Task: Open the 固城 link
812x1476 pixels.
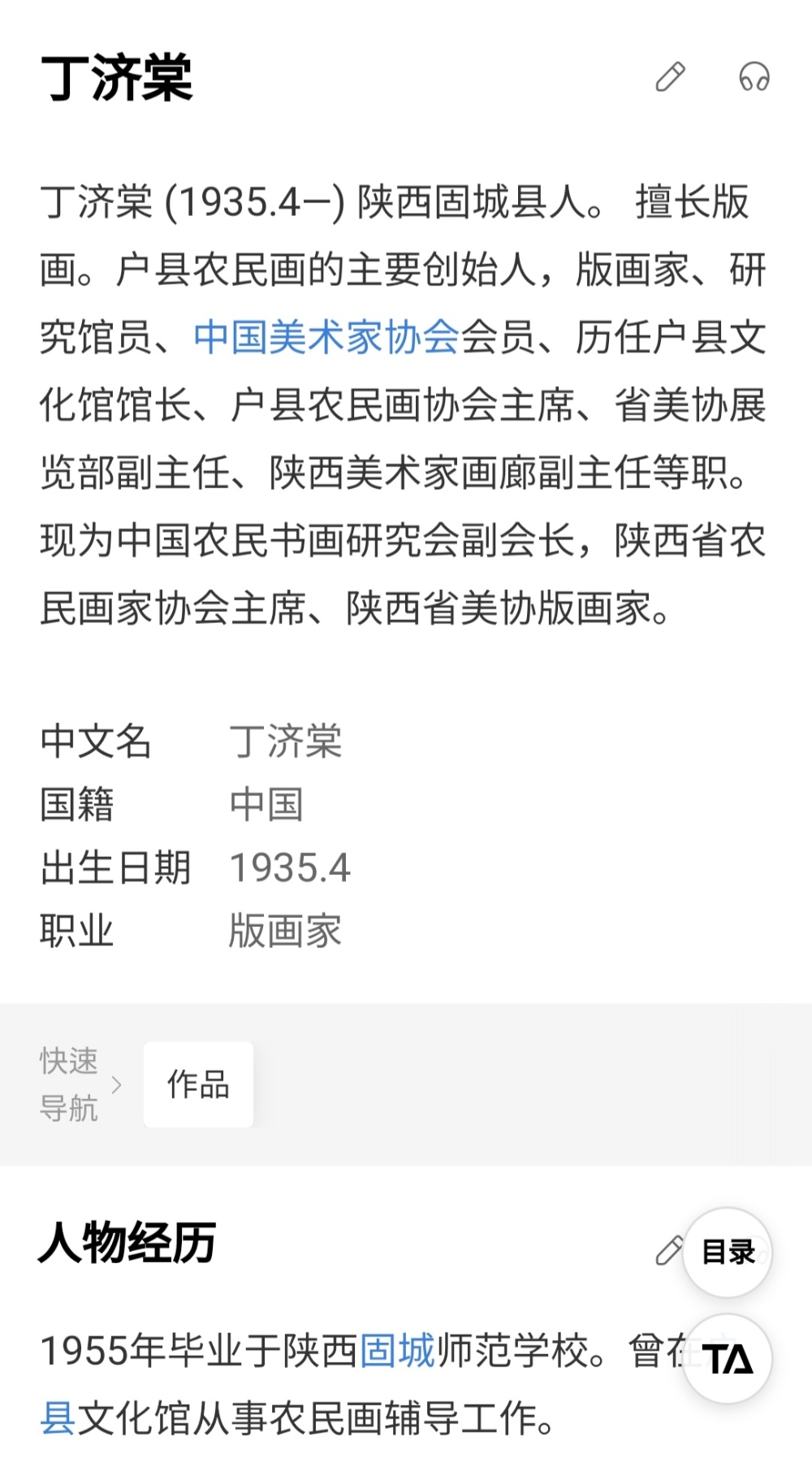Action: [x=398, y=1351]
